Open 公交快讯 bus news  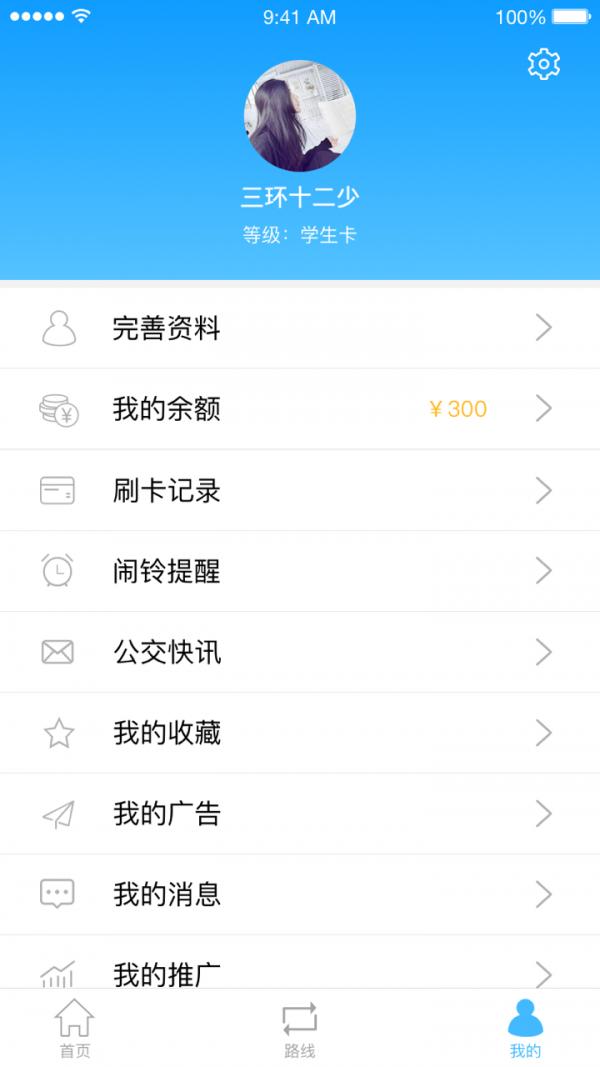point(300,652)
